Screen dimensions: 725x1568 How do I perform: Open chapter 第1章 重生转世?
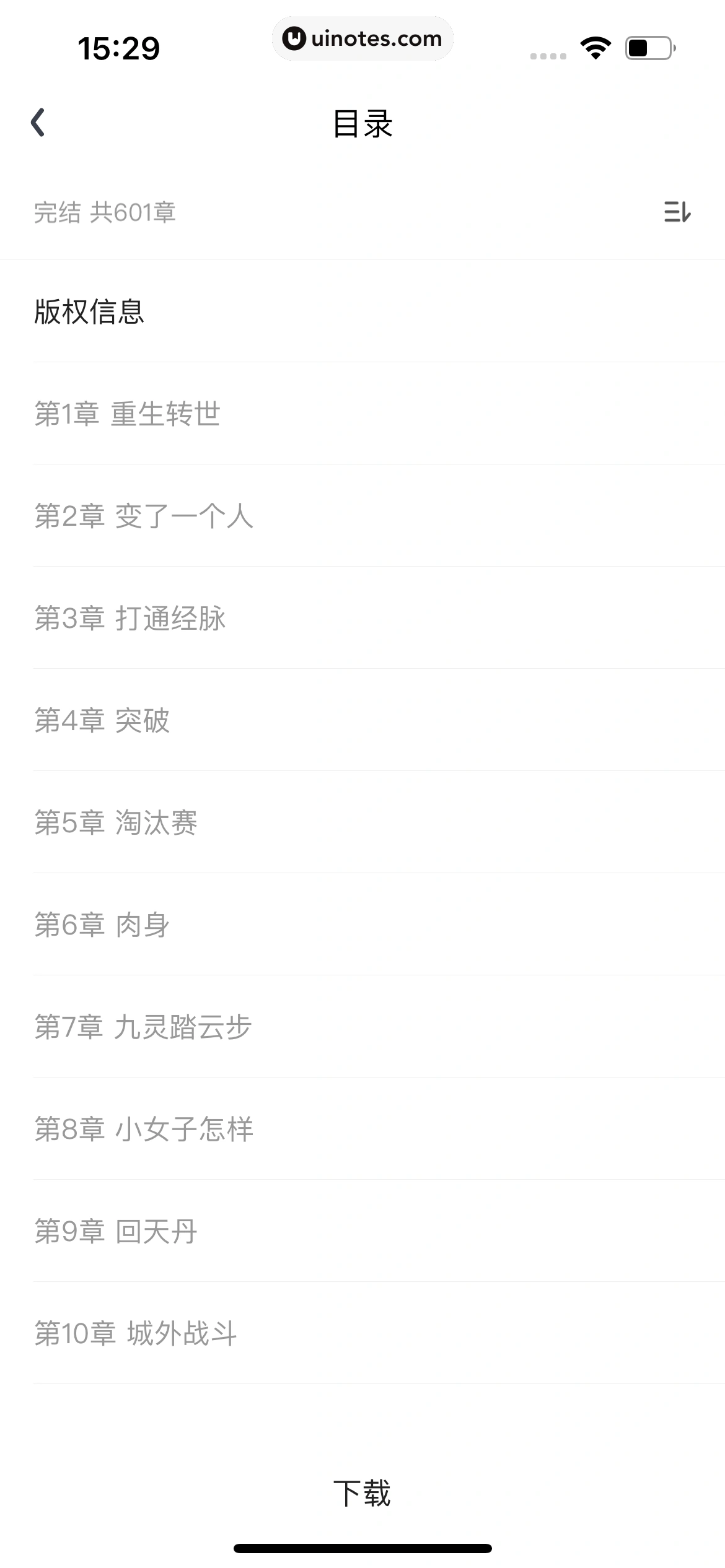[x=128, y=416]
